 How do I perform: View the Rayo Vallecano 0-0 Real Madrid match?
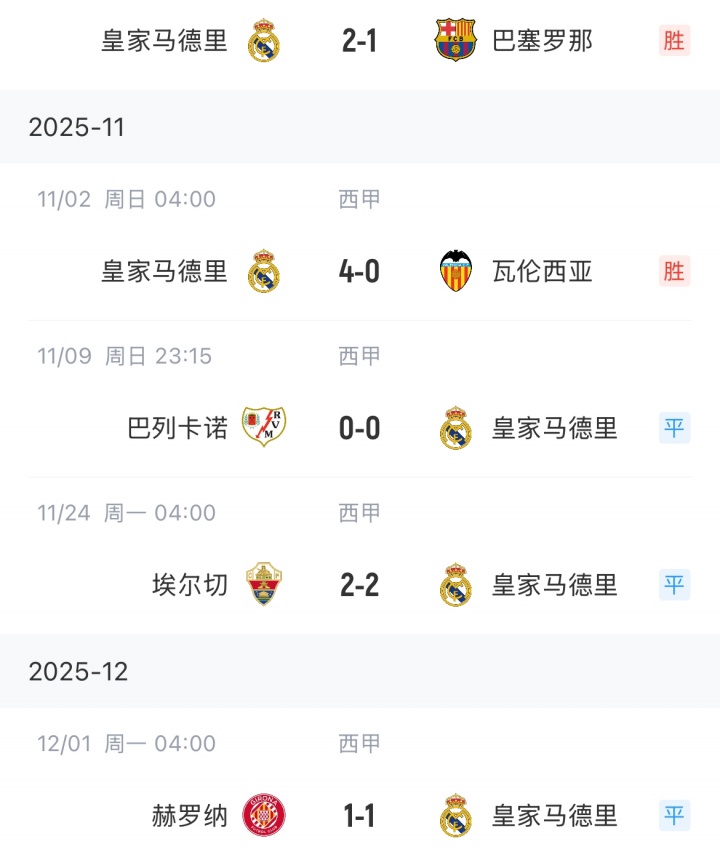coord(359,429)
